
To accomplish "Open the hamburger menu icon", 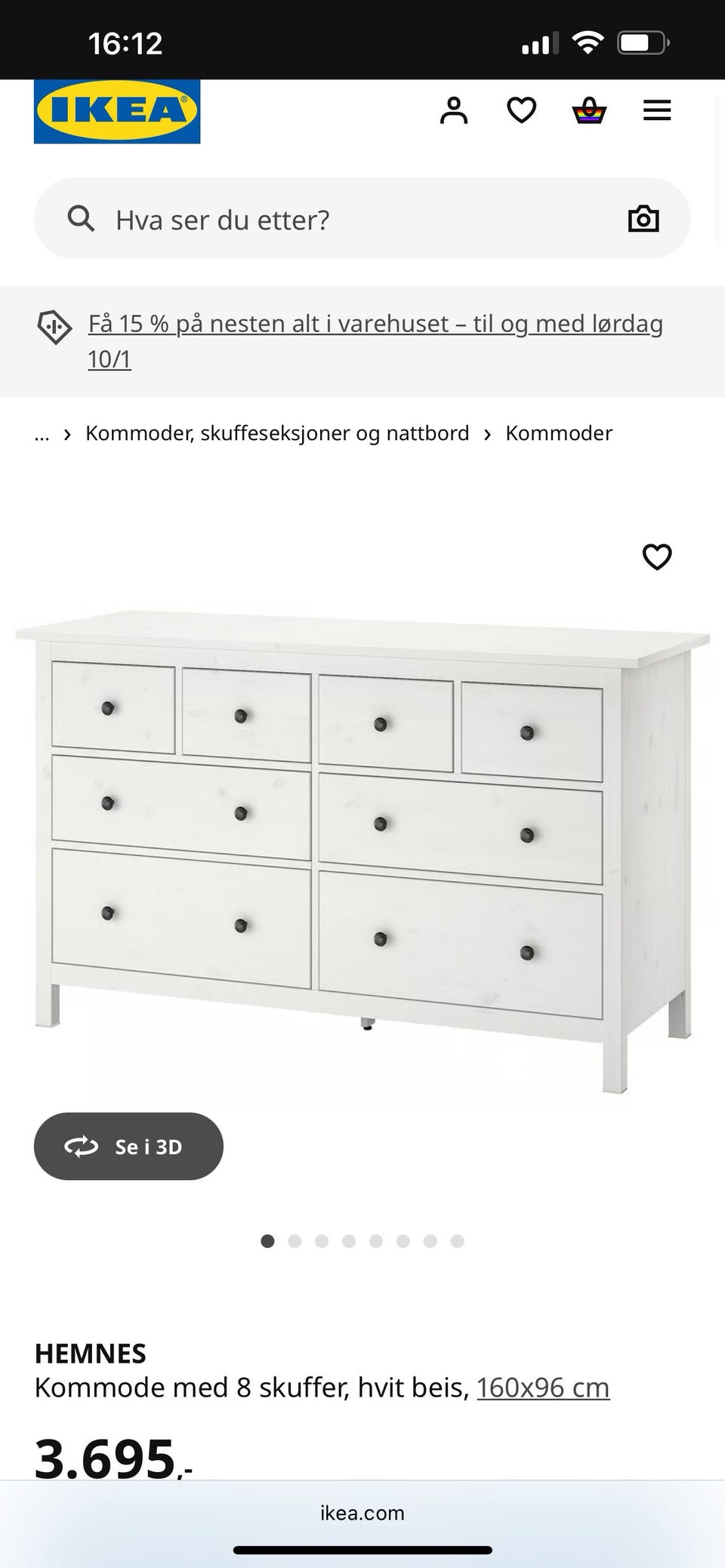I will [x=656, y=110].
